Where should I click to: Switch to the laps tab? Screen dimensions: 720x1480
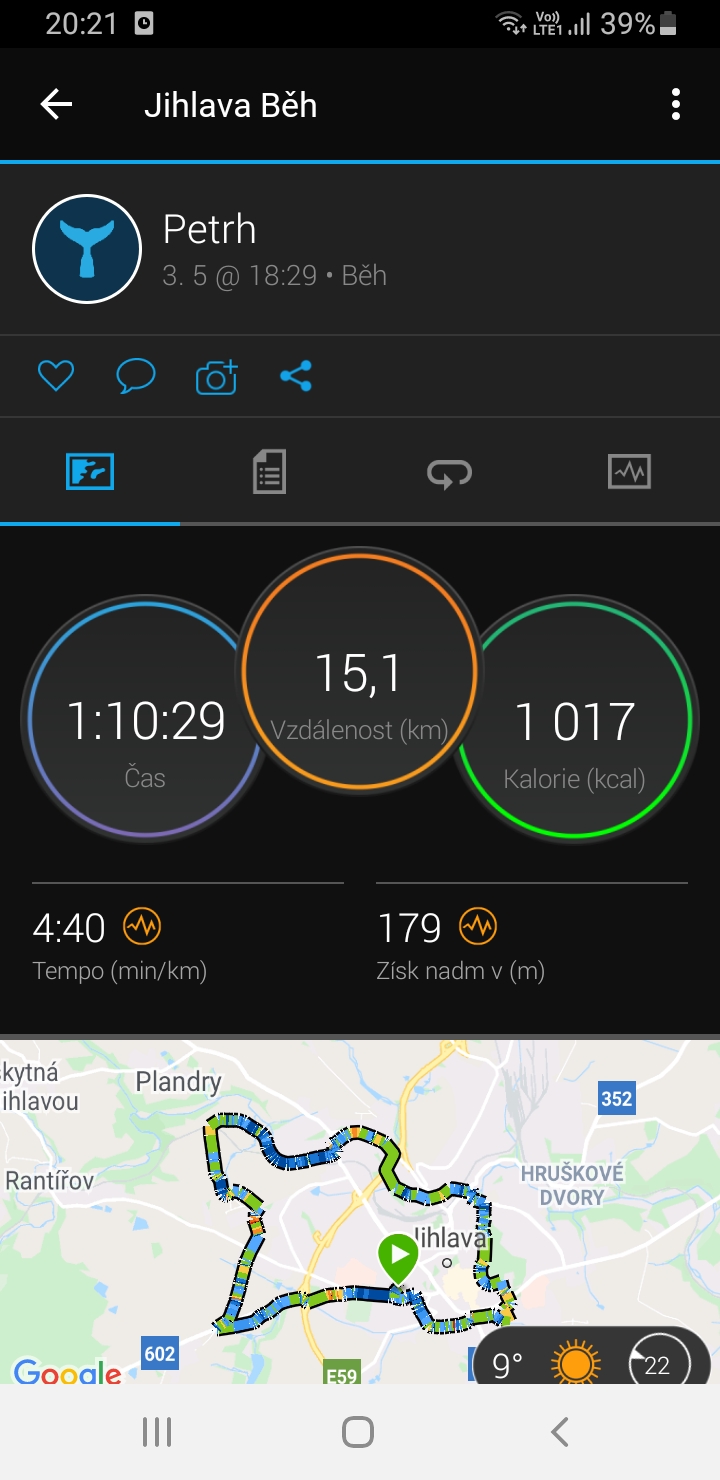[x=449, y=472]
